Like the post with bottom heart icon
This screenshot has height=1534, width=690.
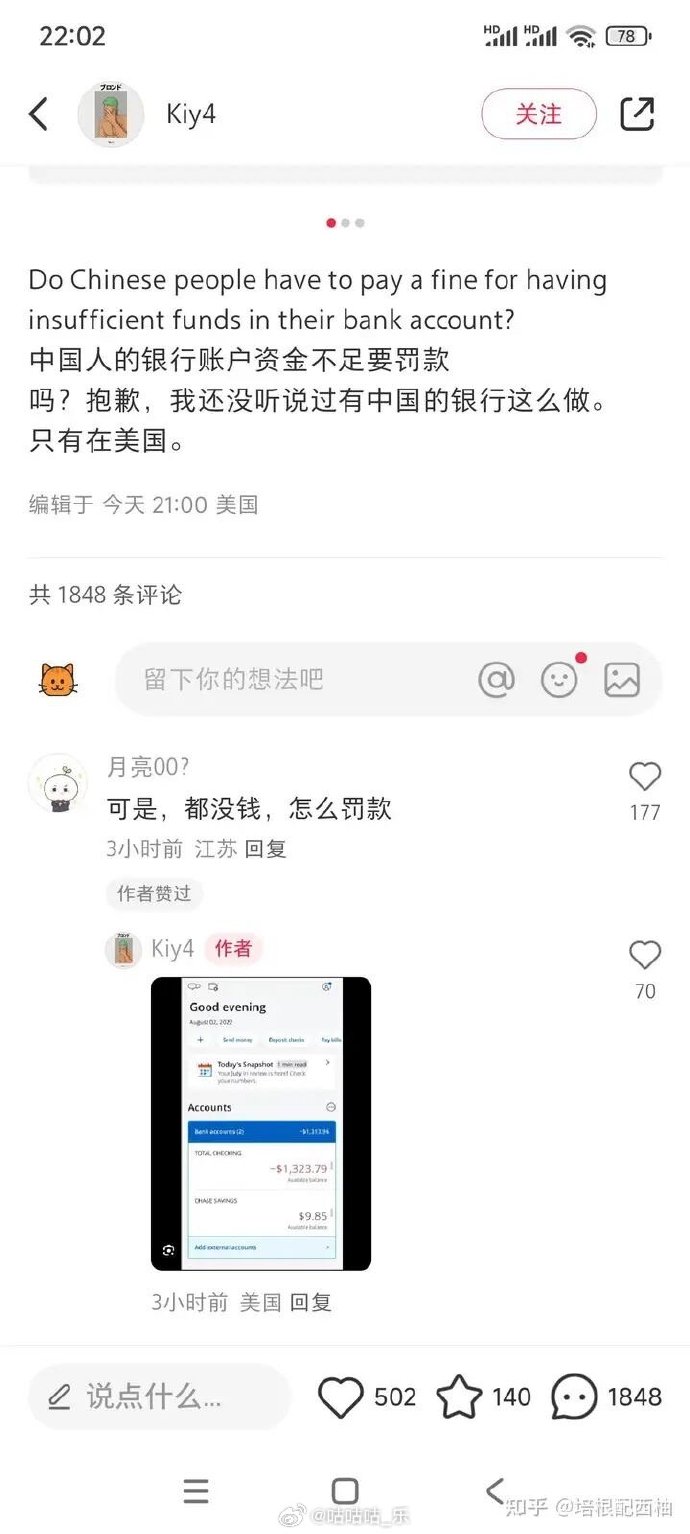tap(341, 1397)
